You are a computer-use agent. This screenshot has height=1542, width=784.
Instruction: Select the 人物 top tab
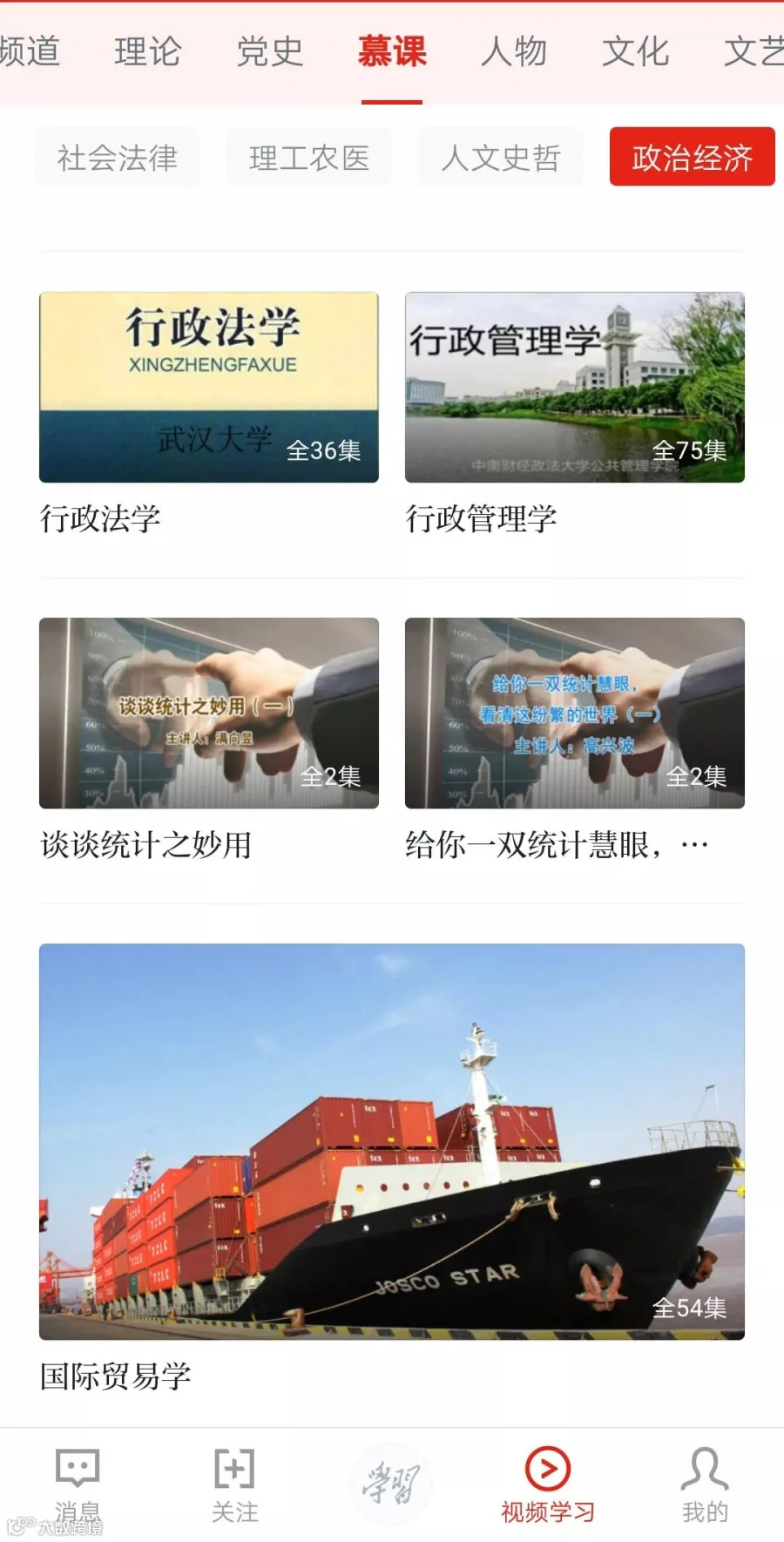click(x=514, y=51)
